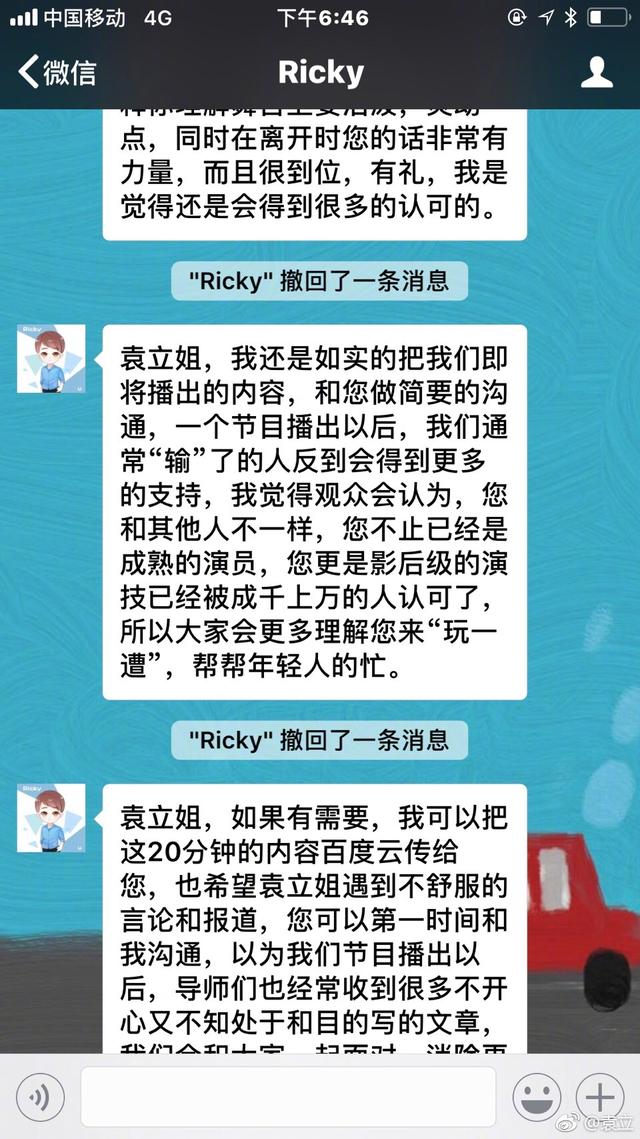Tap the message text field

coord(288,1097)
